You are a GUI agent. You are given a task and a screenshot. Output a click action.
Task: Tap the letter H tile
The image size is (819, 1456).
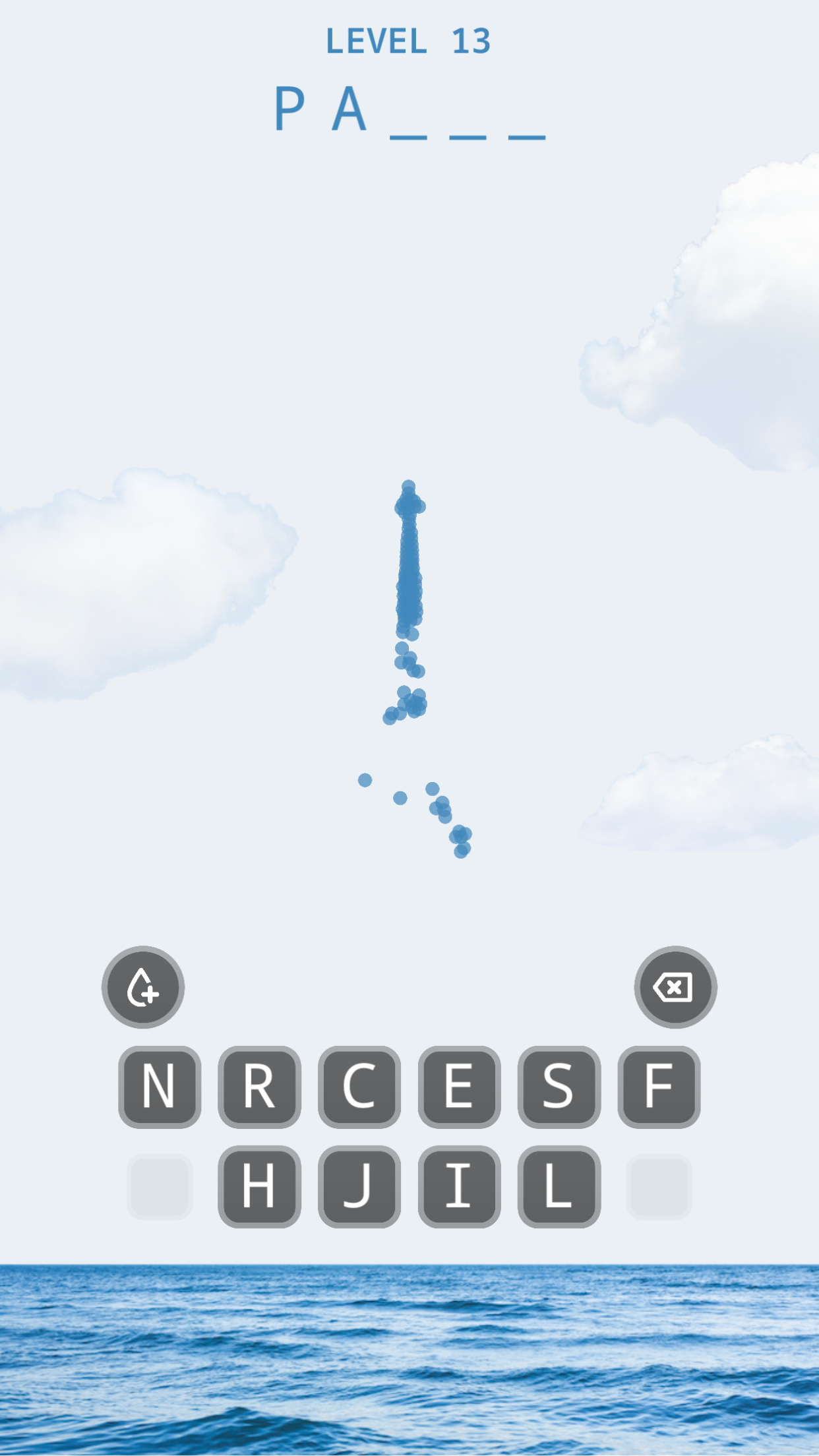tap(259, 1186)
